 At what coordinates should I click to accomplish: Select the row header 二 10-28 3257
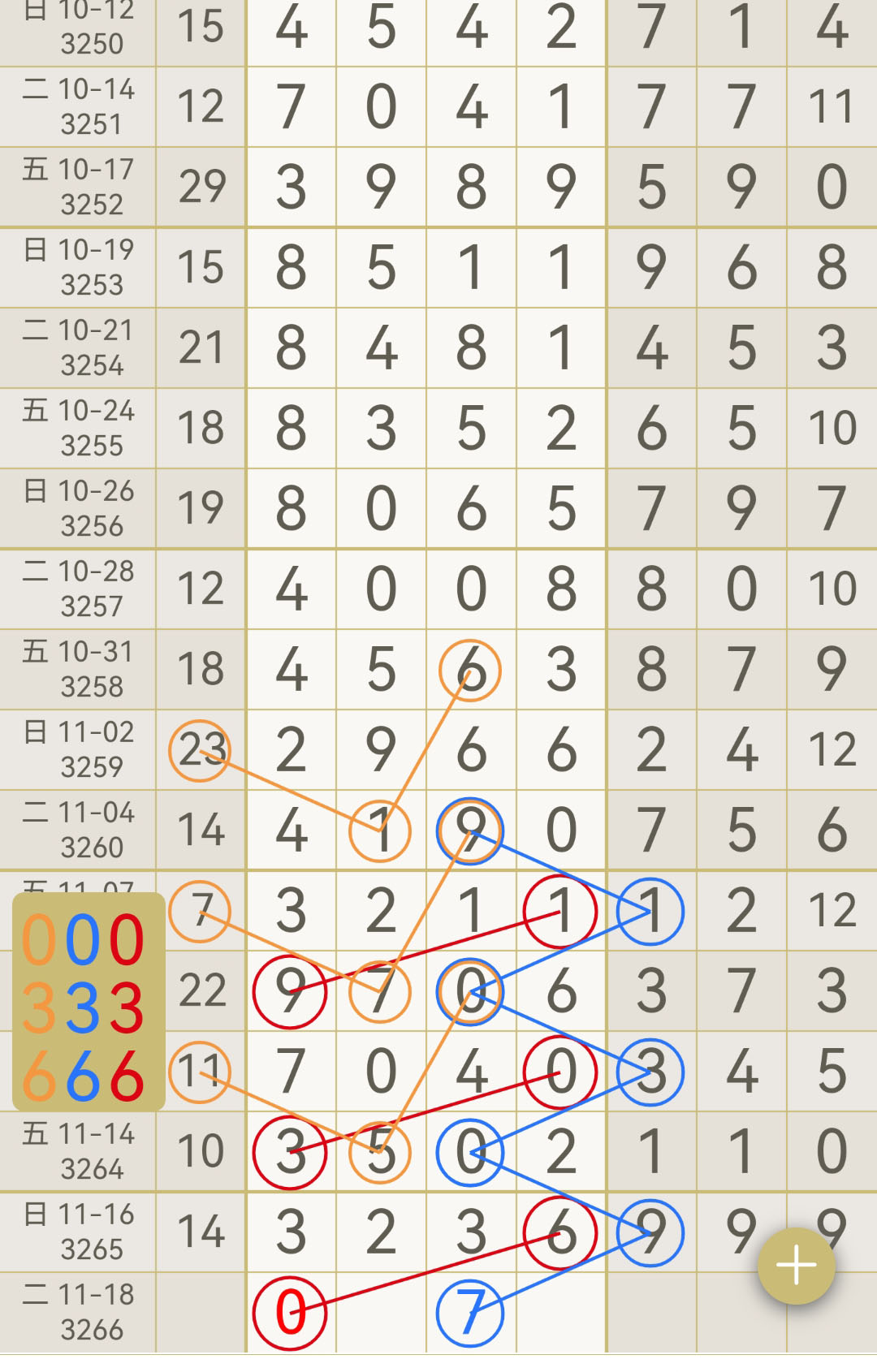coord(78,589)
